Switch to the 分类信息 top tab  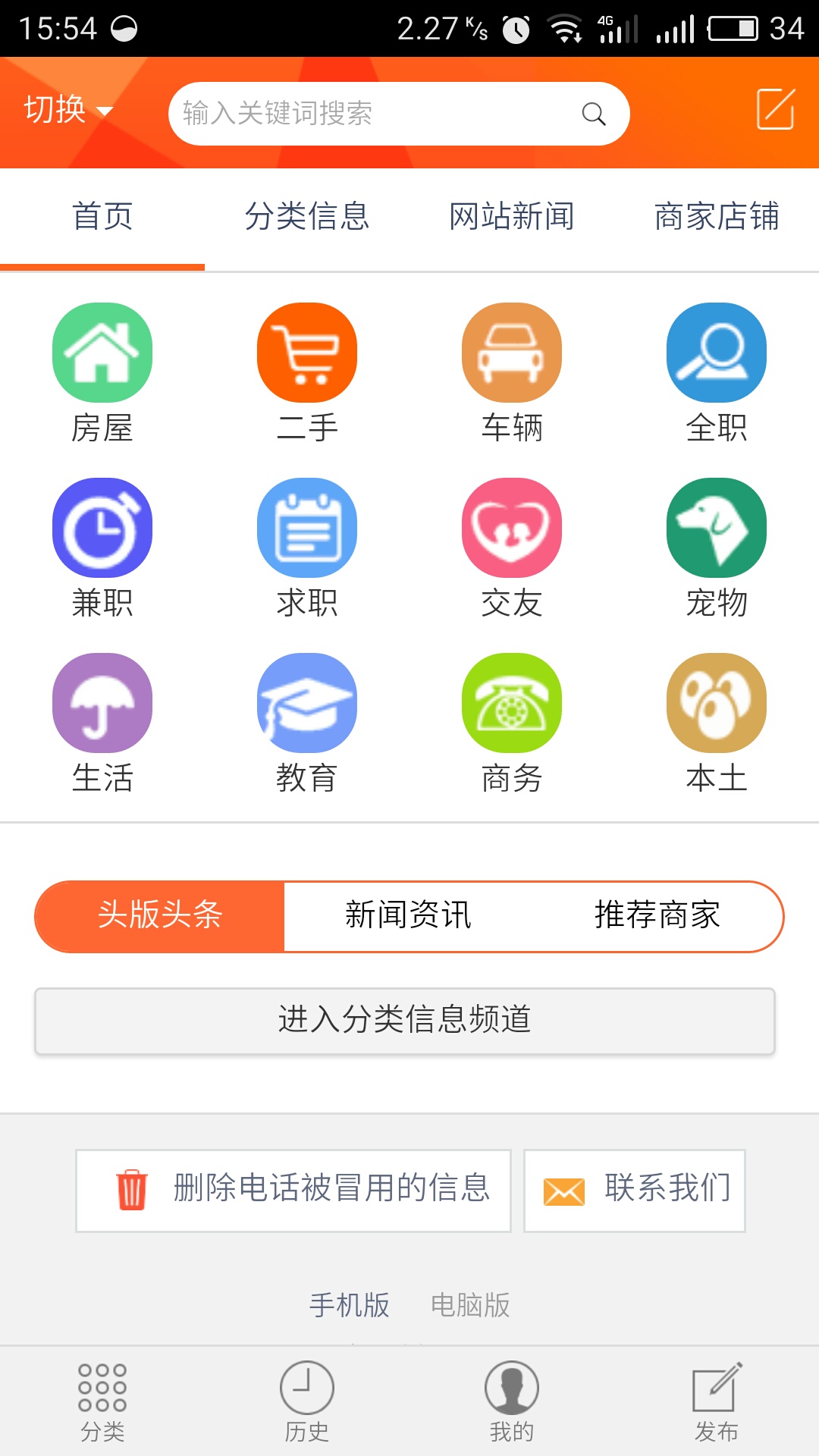click(307, 217)
